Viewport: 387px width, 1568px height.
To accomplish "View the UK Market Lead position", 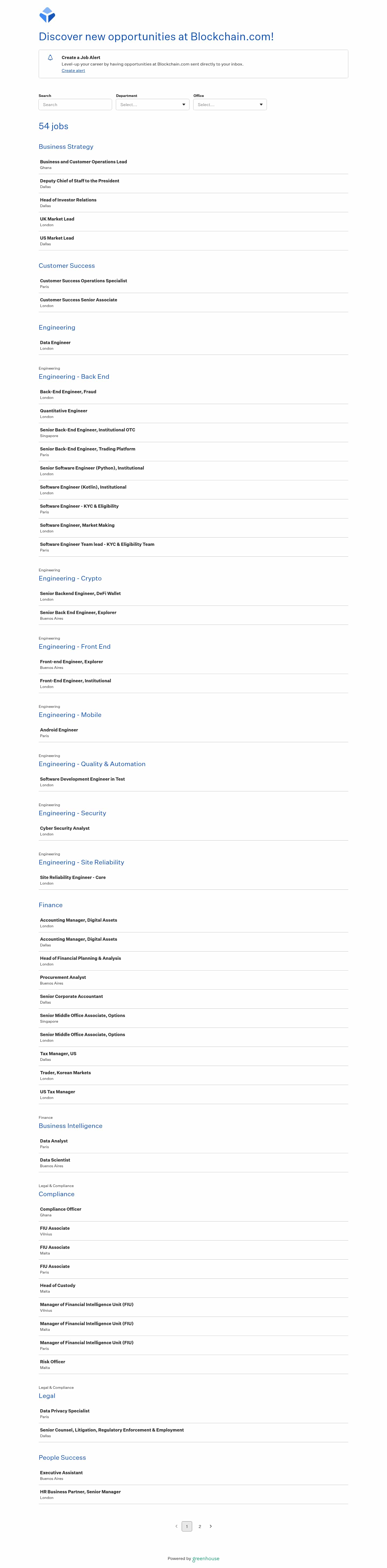I will point(57,219).
